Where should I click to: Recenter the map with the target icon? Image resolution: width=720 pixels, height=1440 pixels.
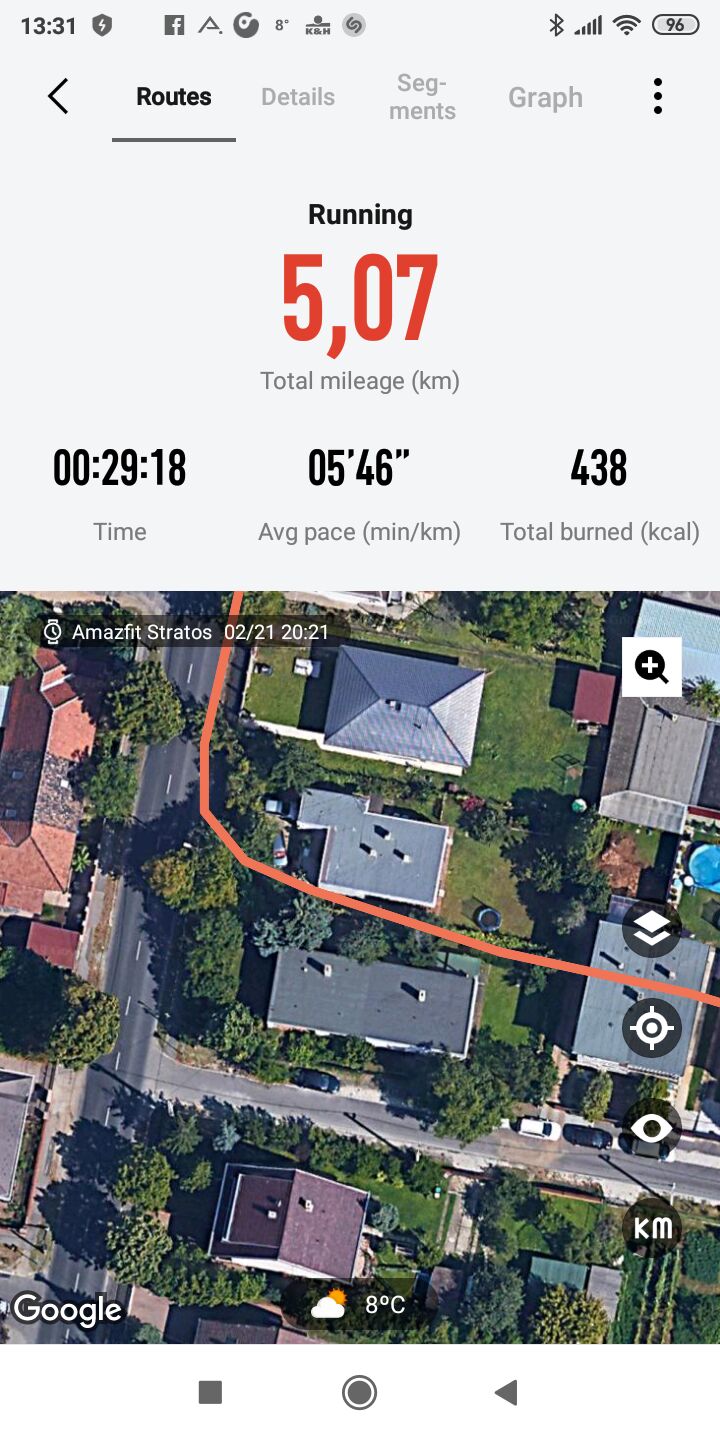click(652, 1028)
